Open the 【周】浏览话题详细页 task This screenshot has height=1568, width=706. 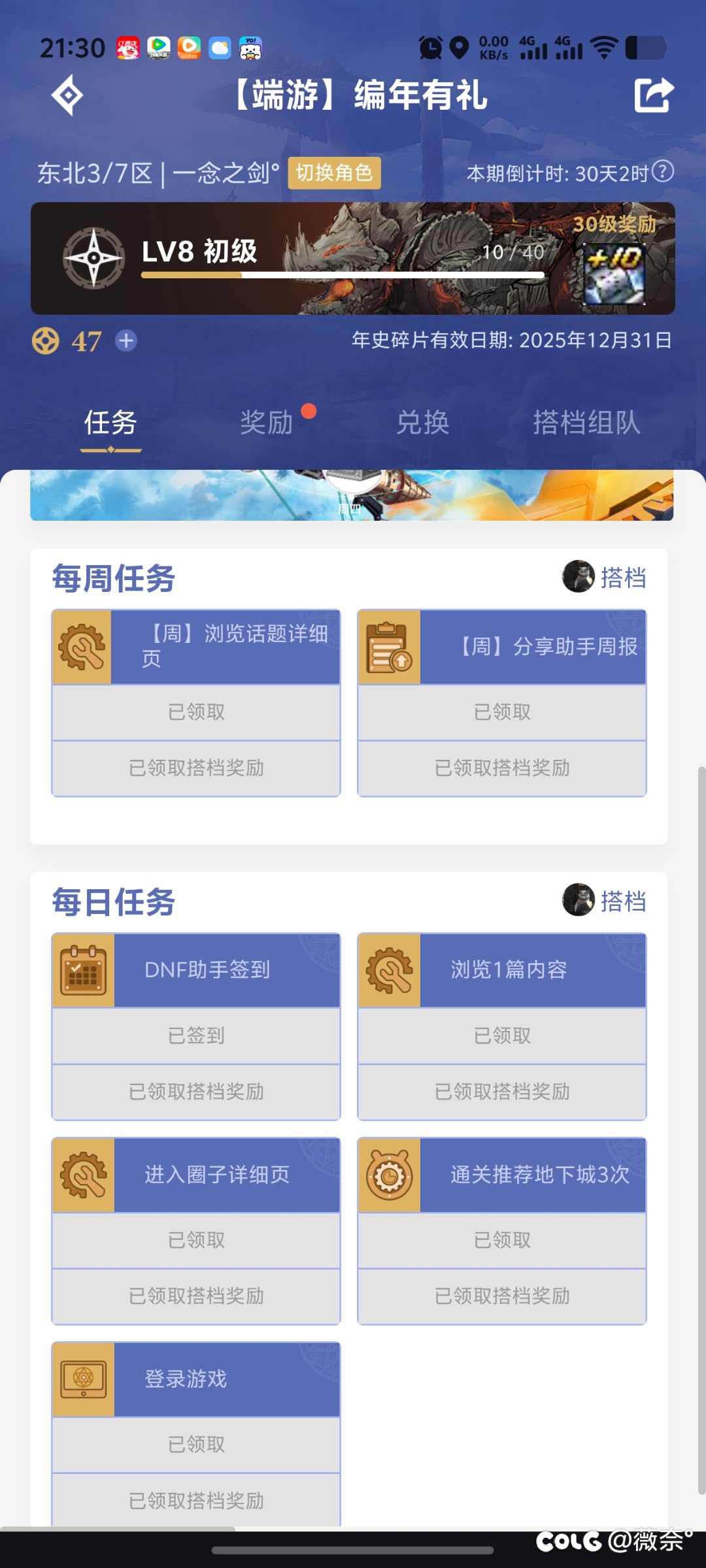point(196,647)
